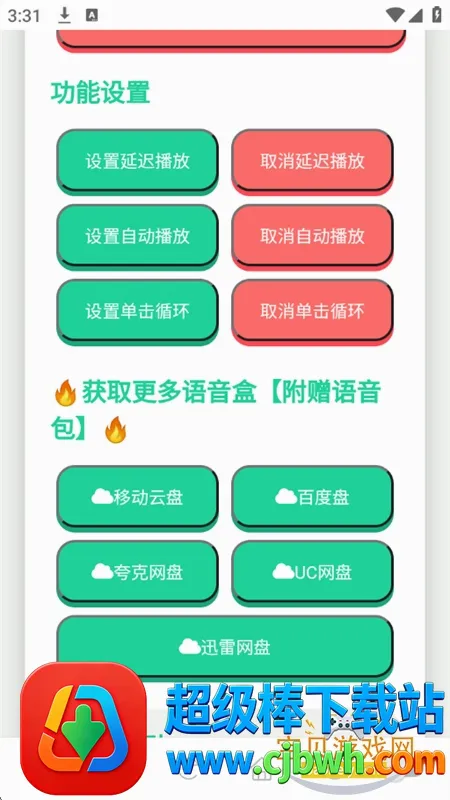Tap the red button at the top
The width and height of the screenshot is (450, 800).
tap(231, 41)
